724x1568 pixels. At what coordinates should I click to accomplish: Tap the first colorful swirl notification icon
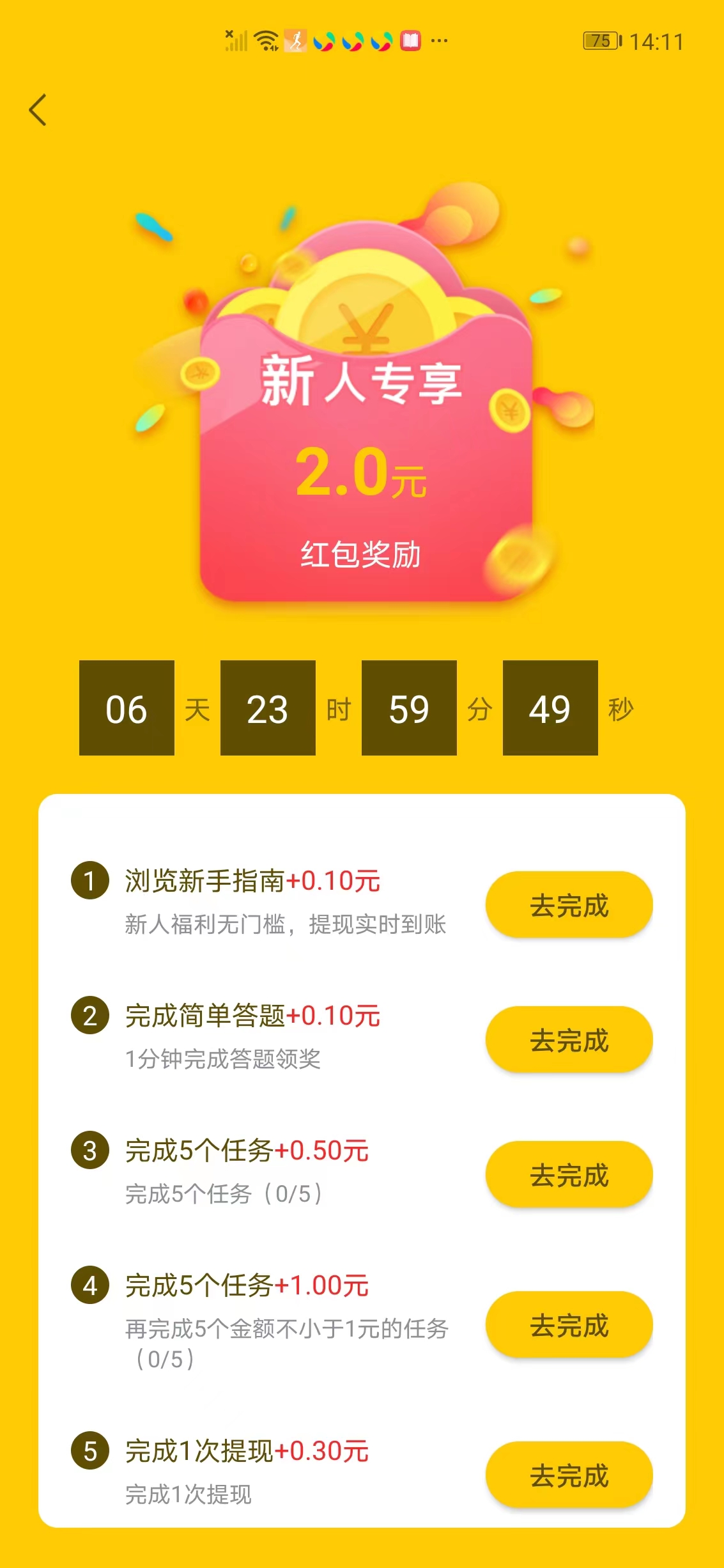[x=324, y=40]
